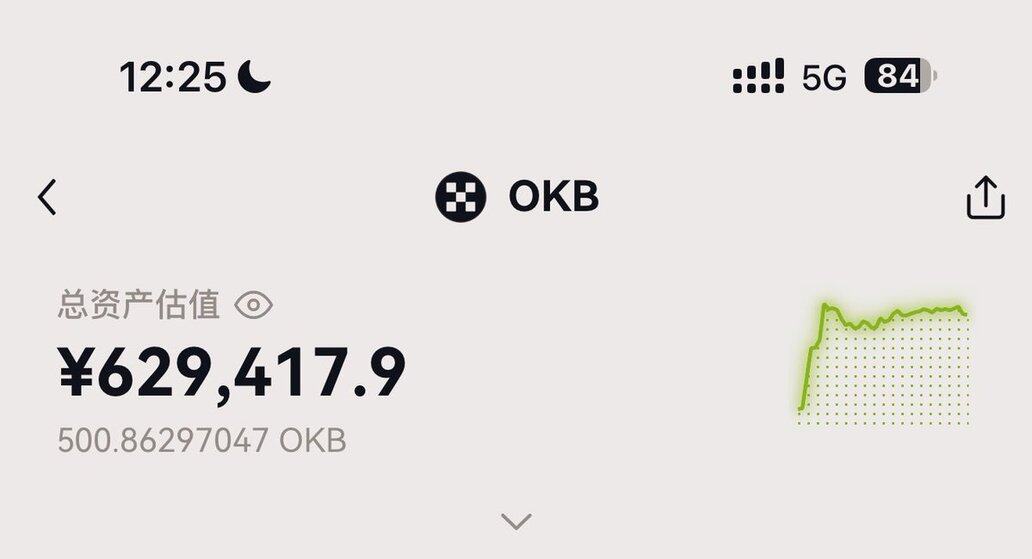1032x559 pixels.
Task: Share the OKB asset page
Action: pyautogui.click(x=984, y=197)
